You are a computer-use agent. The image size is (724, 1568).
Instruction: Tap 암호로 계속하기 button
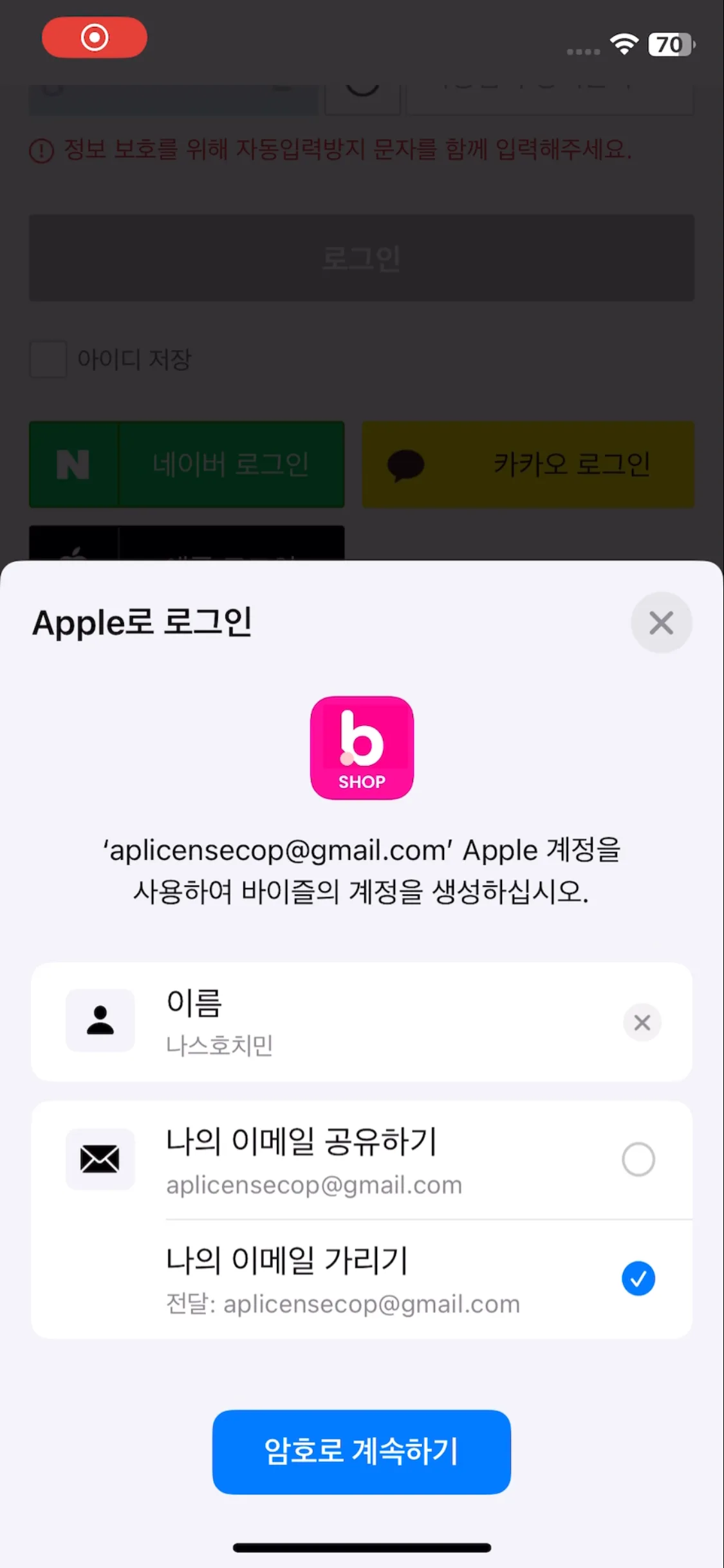tap(362, 1451)
